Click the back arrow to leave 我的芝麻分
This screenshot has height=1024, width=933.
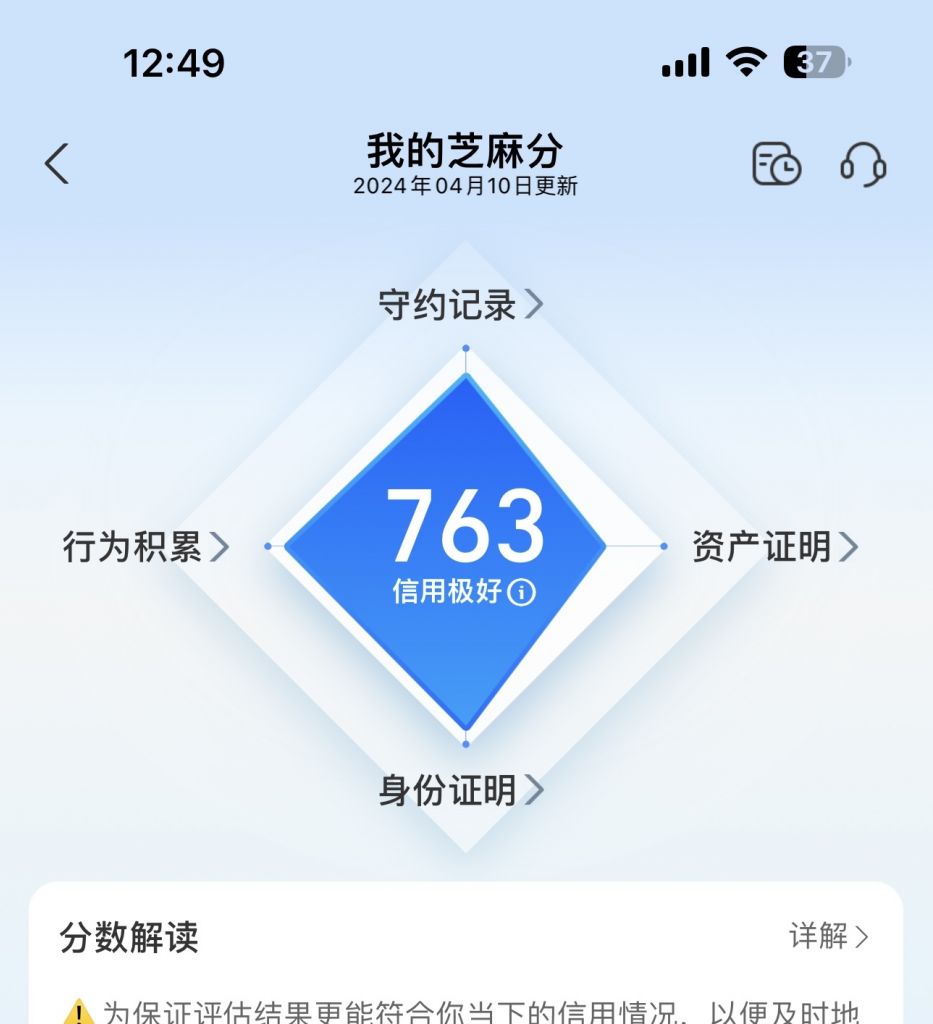click(57, 163)
